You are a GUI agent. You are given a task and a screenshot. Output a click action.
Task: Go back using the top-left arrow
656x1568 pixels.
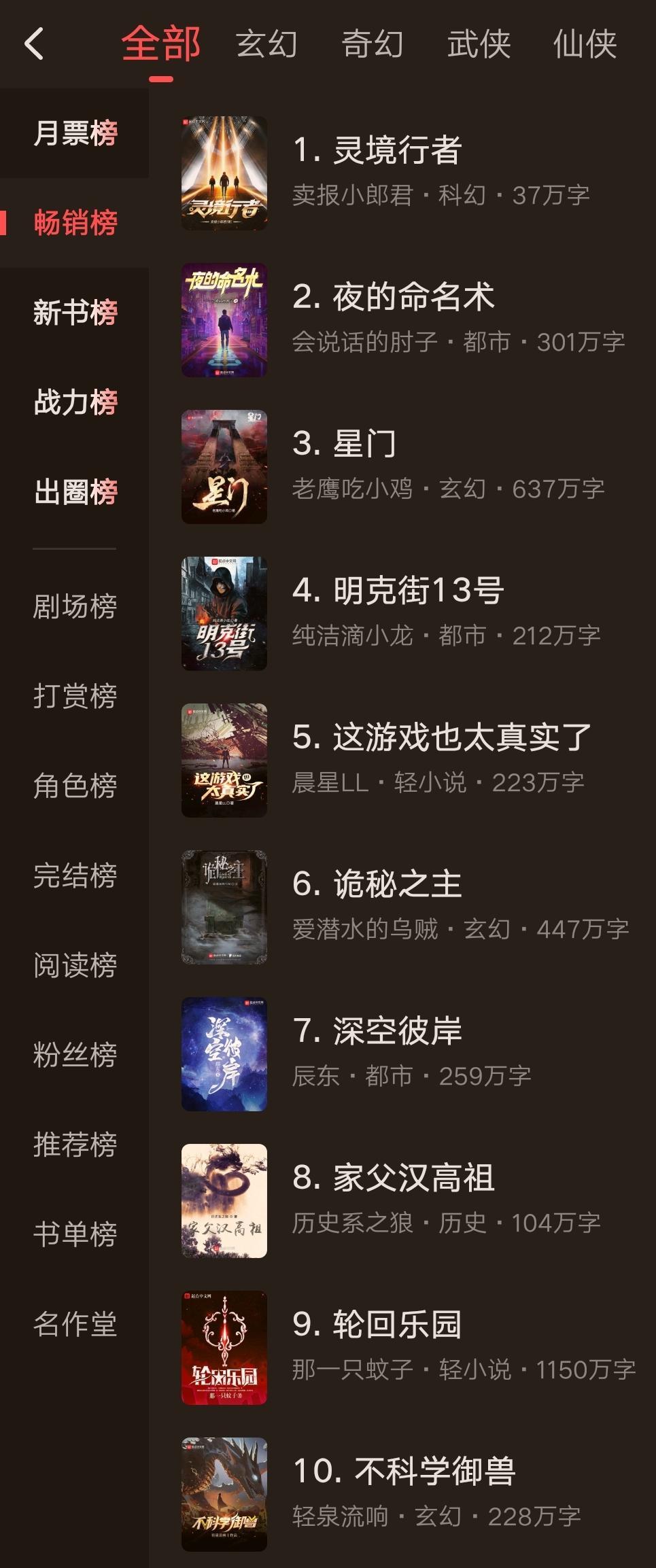click(x=34, y=44)
